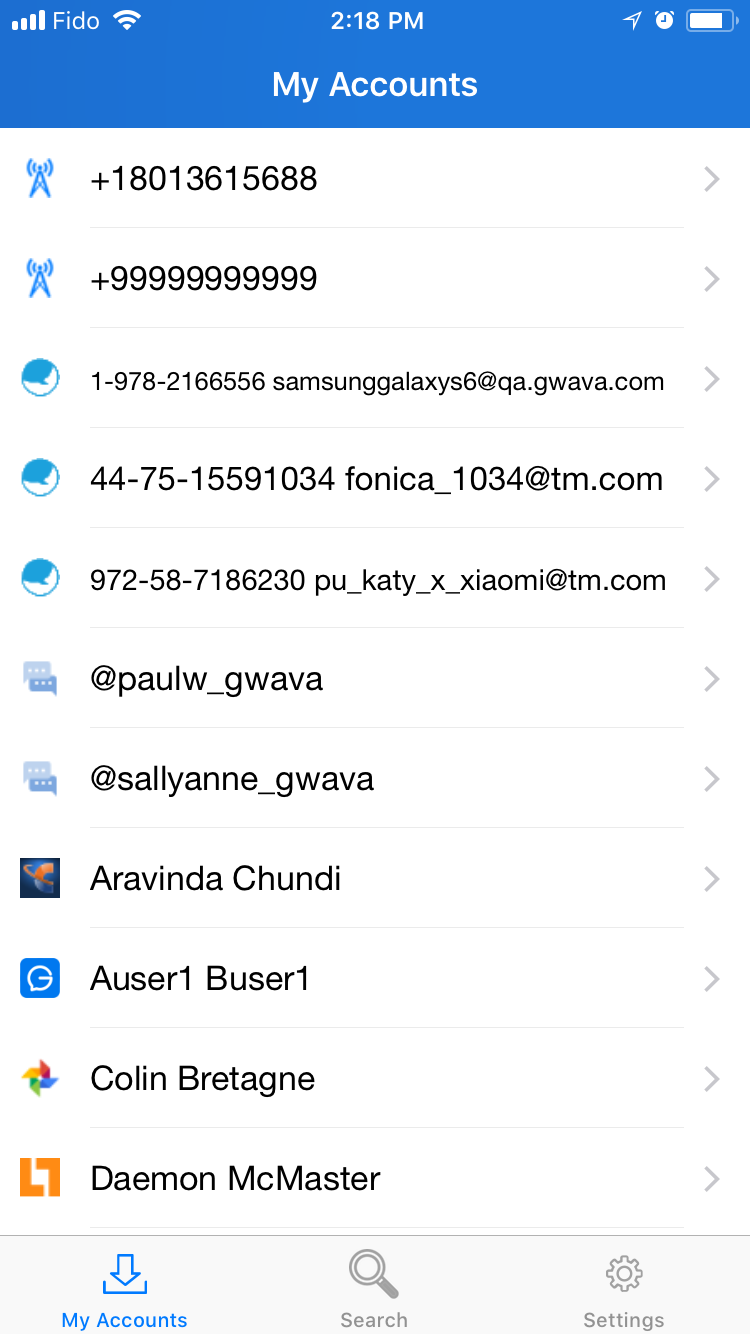
Task: View Daemon McMaster's account
Action: tap(375, 1179)
